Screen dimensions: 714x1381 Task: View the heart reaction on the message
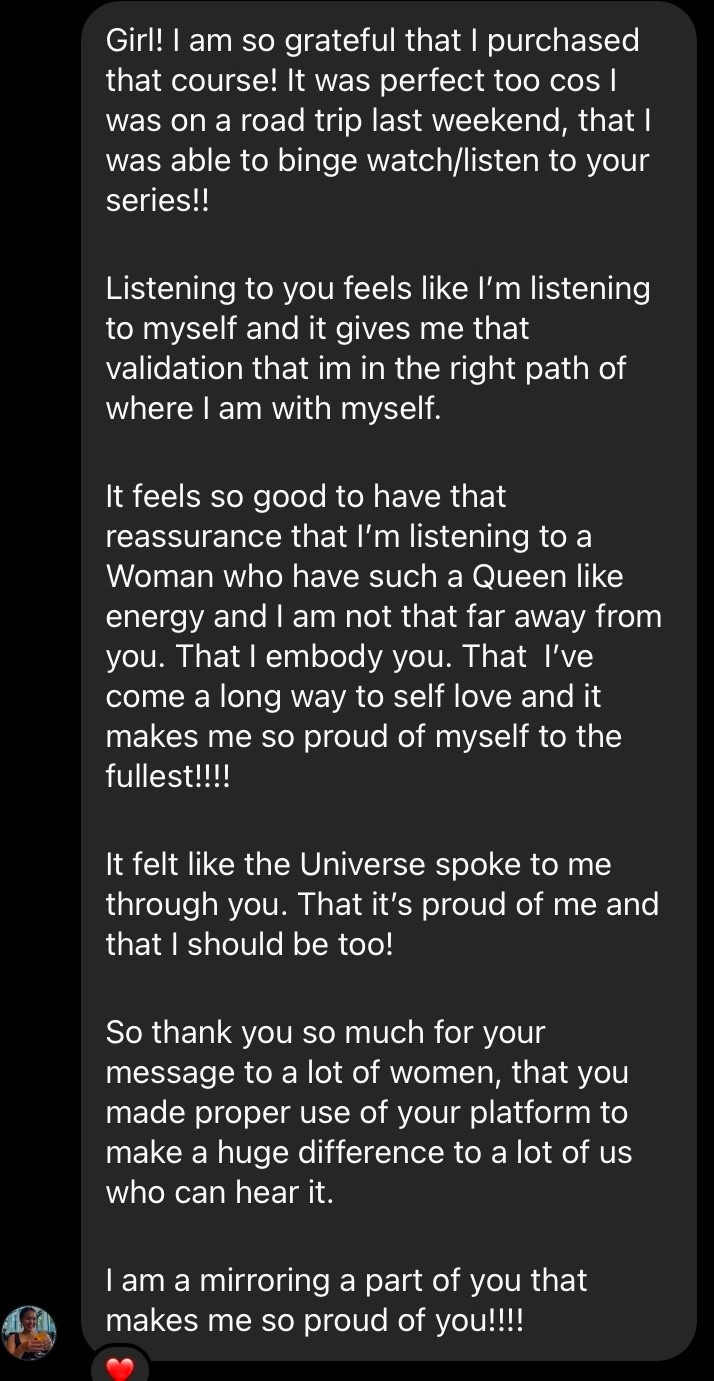coord(120,1368)
